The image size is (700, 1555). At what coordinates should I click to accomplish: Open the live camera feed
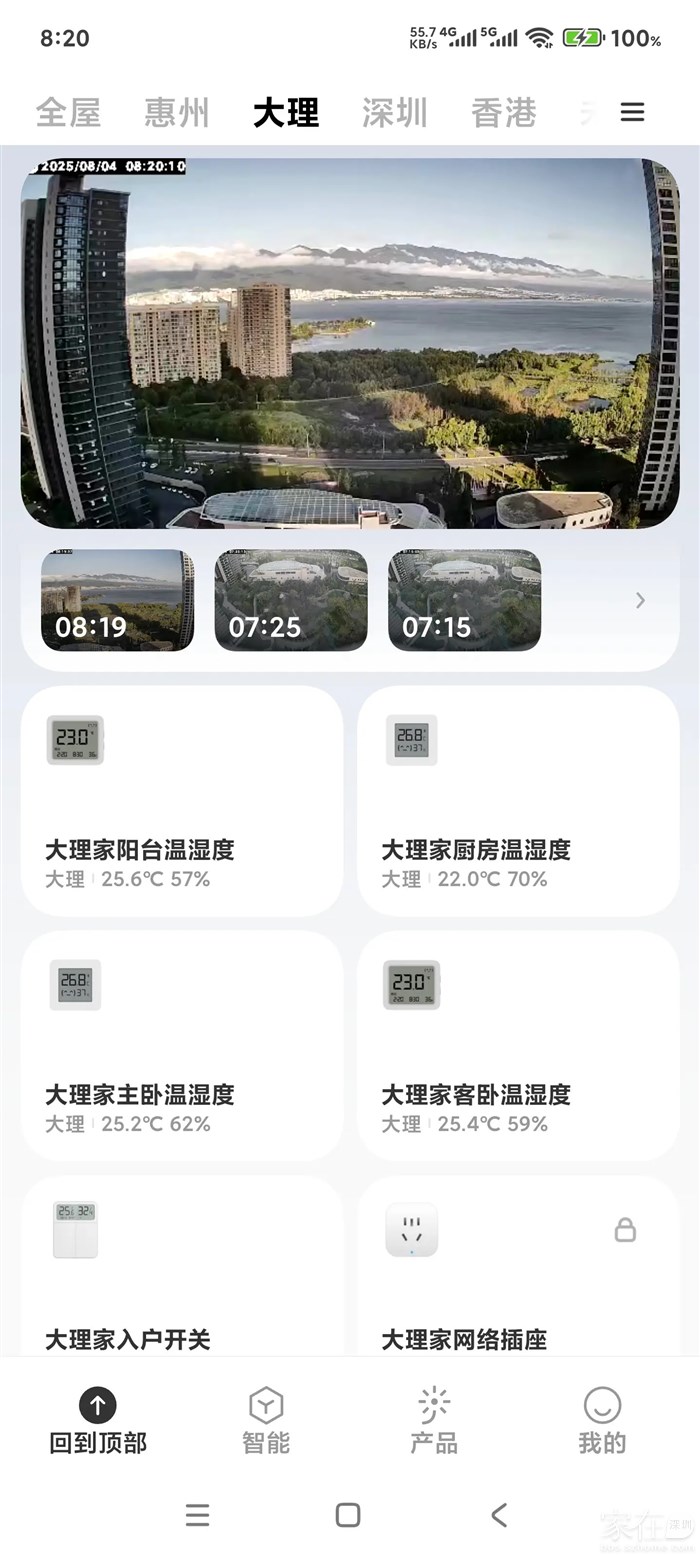pos(350,343)
